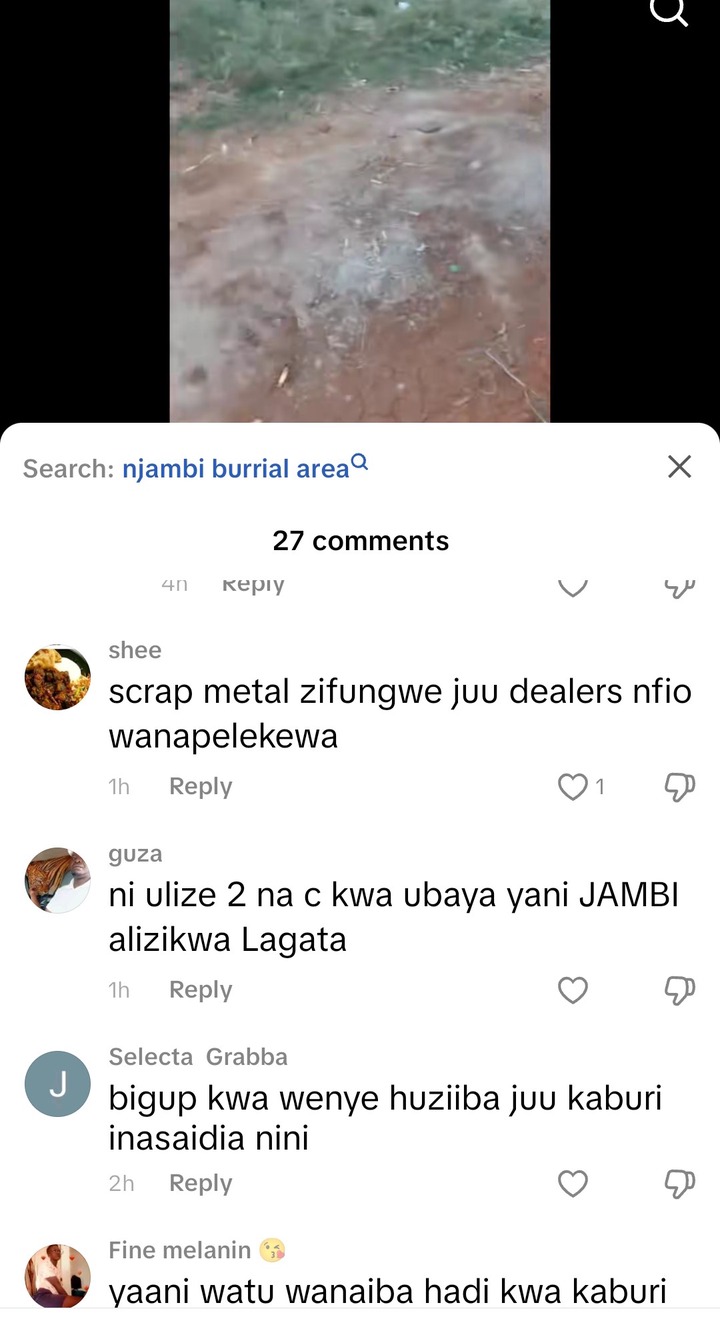Search for njambi burrial area

coord(236,468)
